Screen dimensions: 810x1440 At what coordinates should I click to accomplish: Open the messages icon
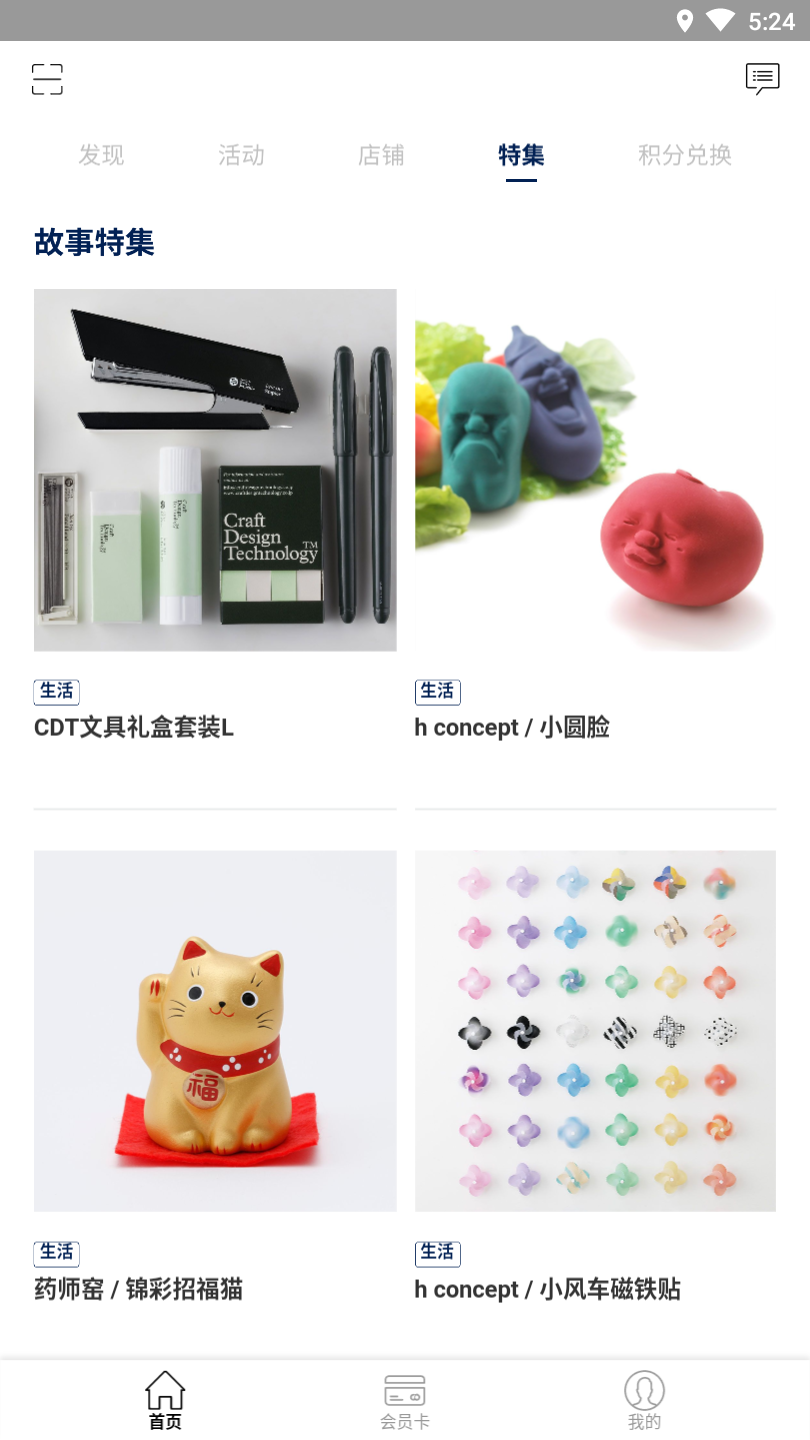[762, 79]
